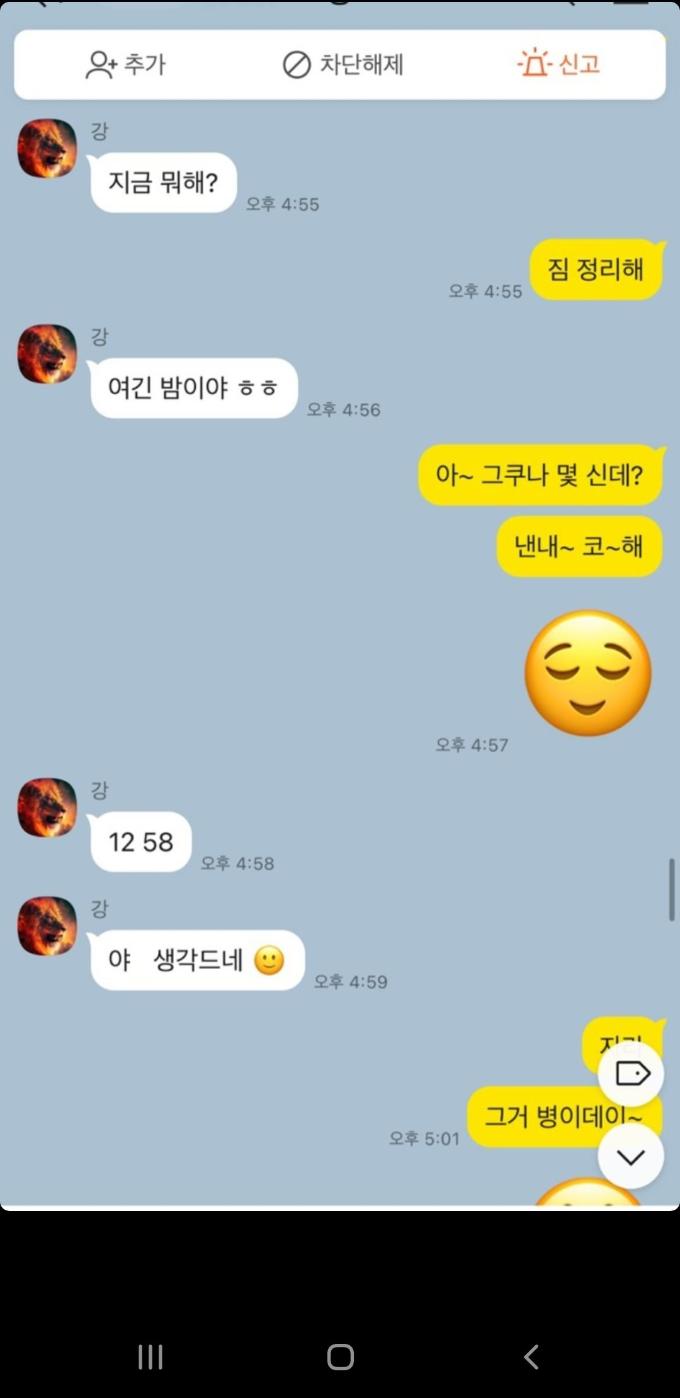
Task: Tap the tag icon floating button
Action: click(631, 1074)
